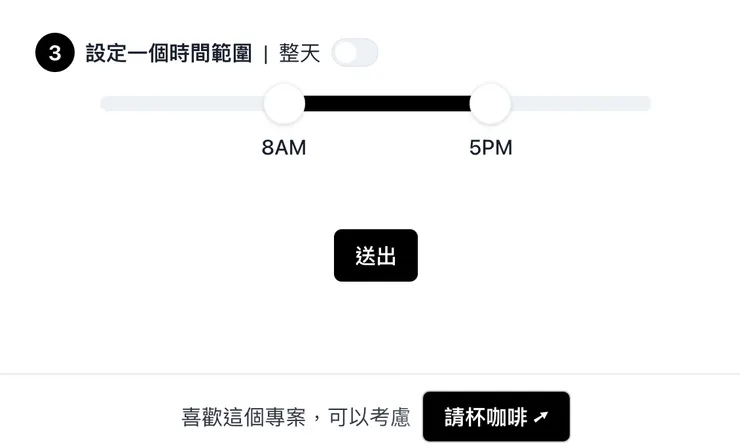Enable the 整天 all-day toggle
This screenshot has height=448, width=740.
click(x=355, y=53)
